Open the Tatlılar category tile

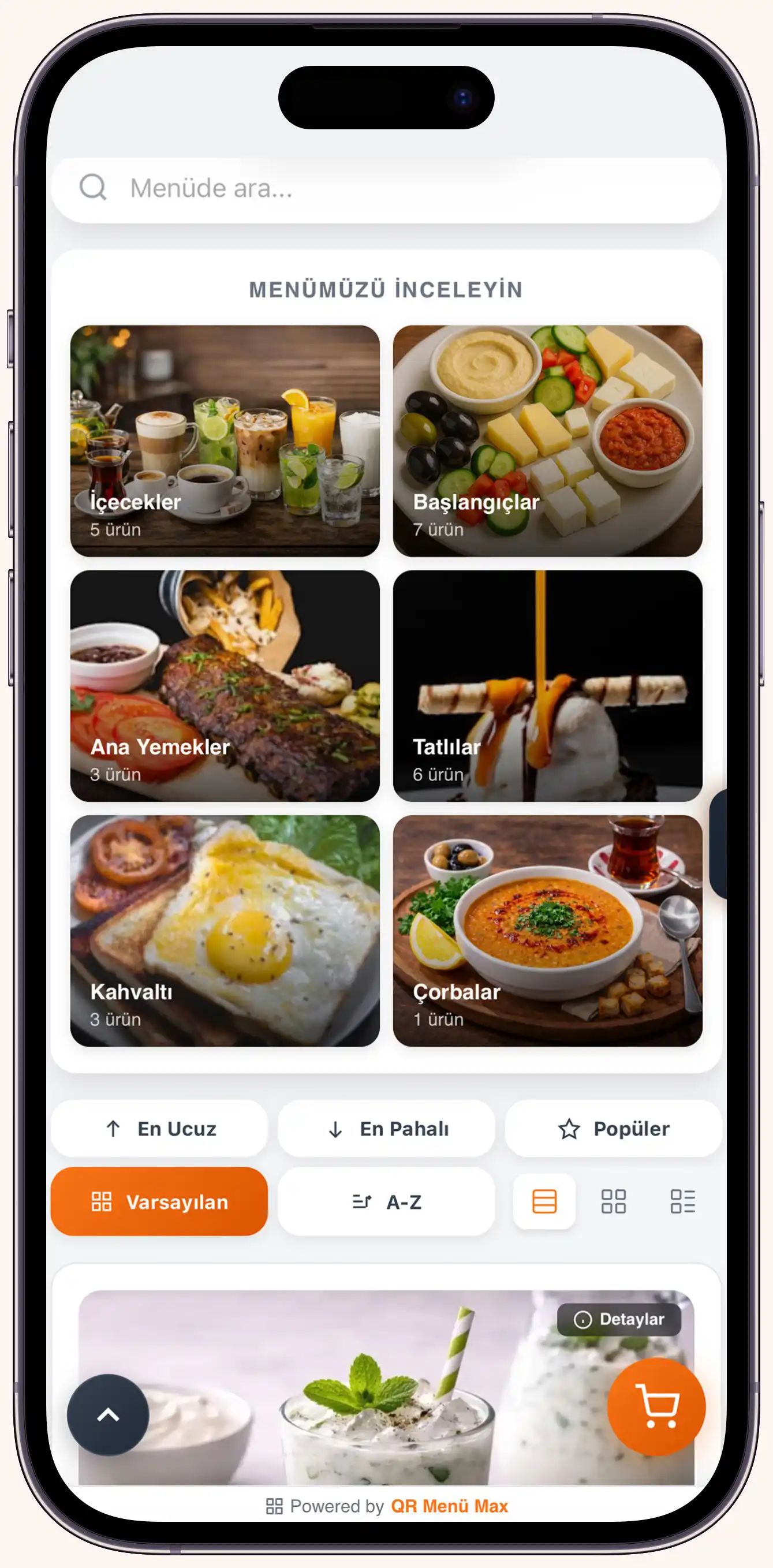(x=547, y=685)
